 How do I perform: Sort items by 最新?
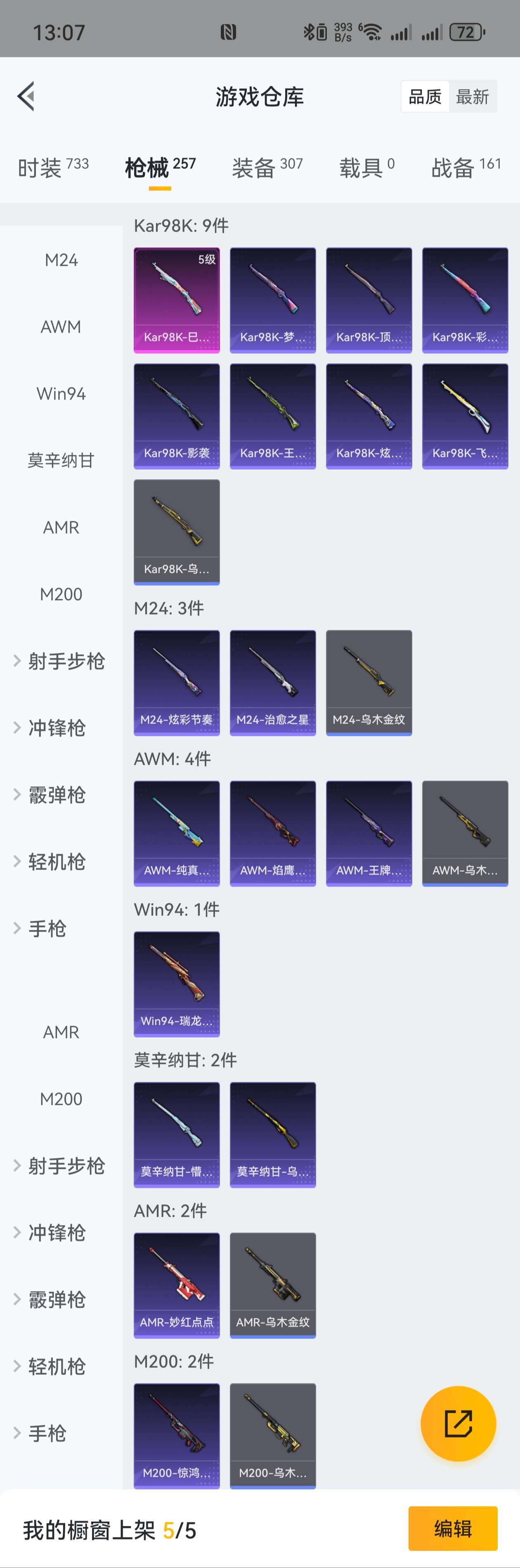coord(473,97)
